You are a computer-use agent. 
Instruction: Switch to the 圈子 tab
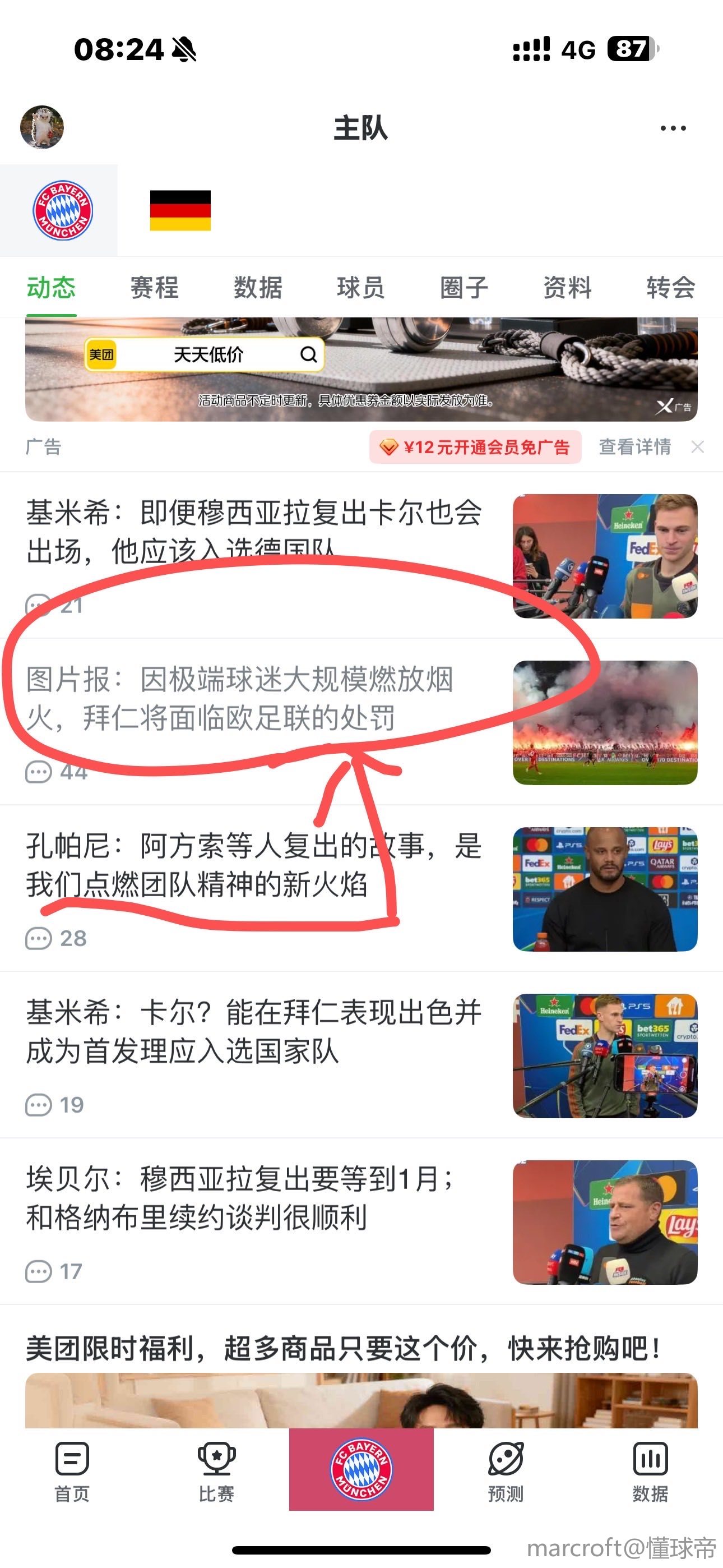coord(465,287)
